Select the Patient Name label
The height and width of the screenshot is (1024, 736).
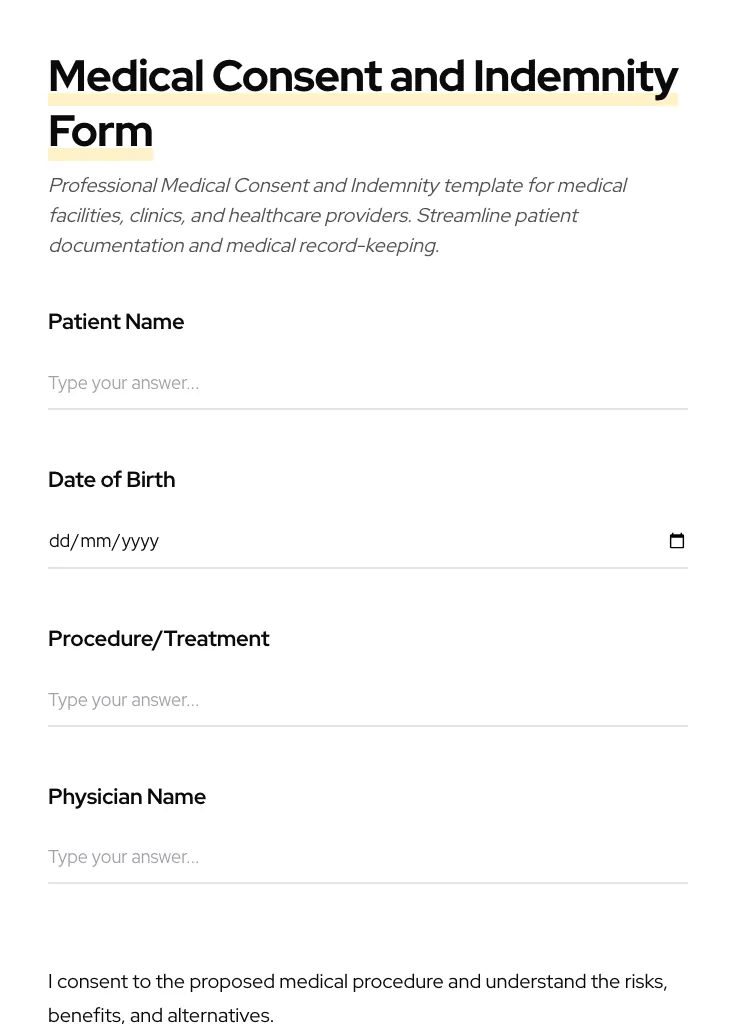coord(116,321)
